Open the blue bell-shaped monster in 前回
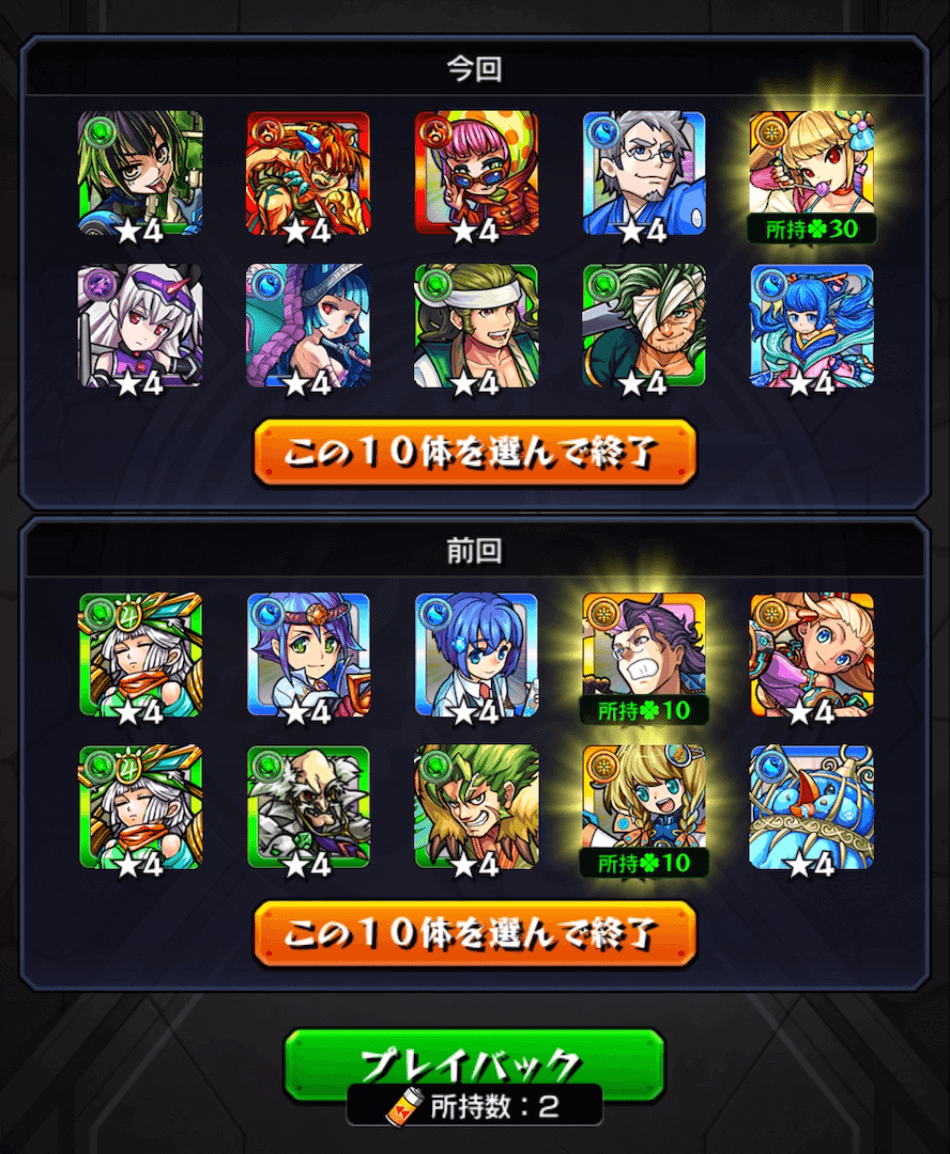Image resolution: width=950 pixels, height=1154 pixels. 811,806
